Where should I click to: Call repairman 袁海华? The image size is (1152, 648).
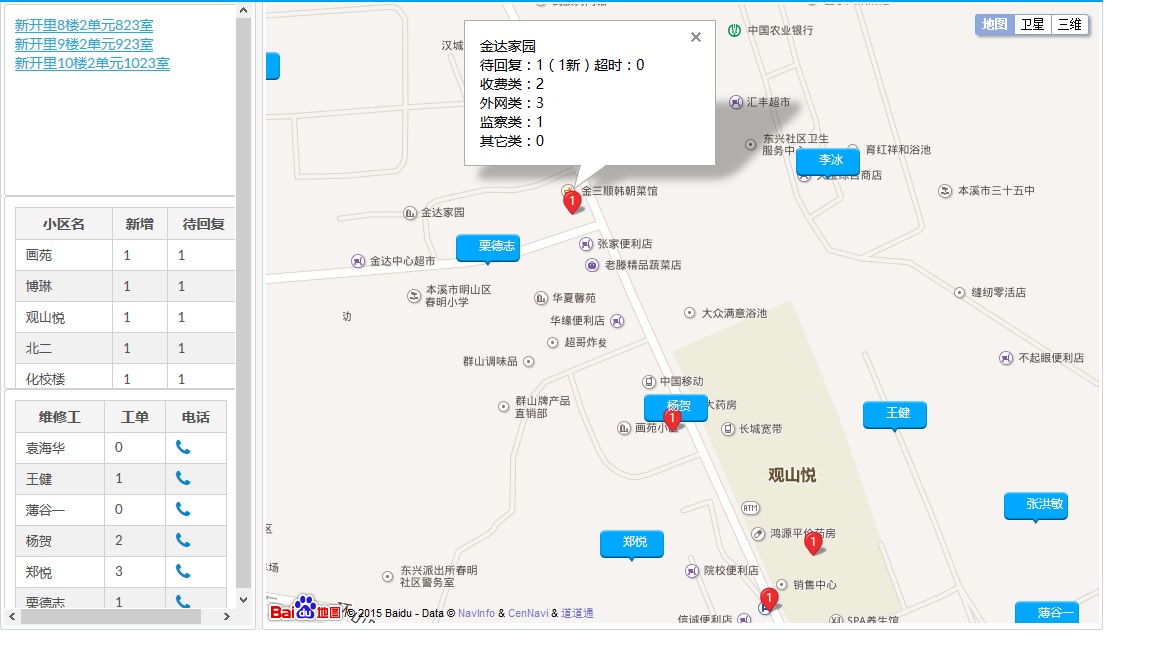[x=183, y=448]
